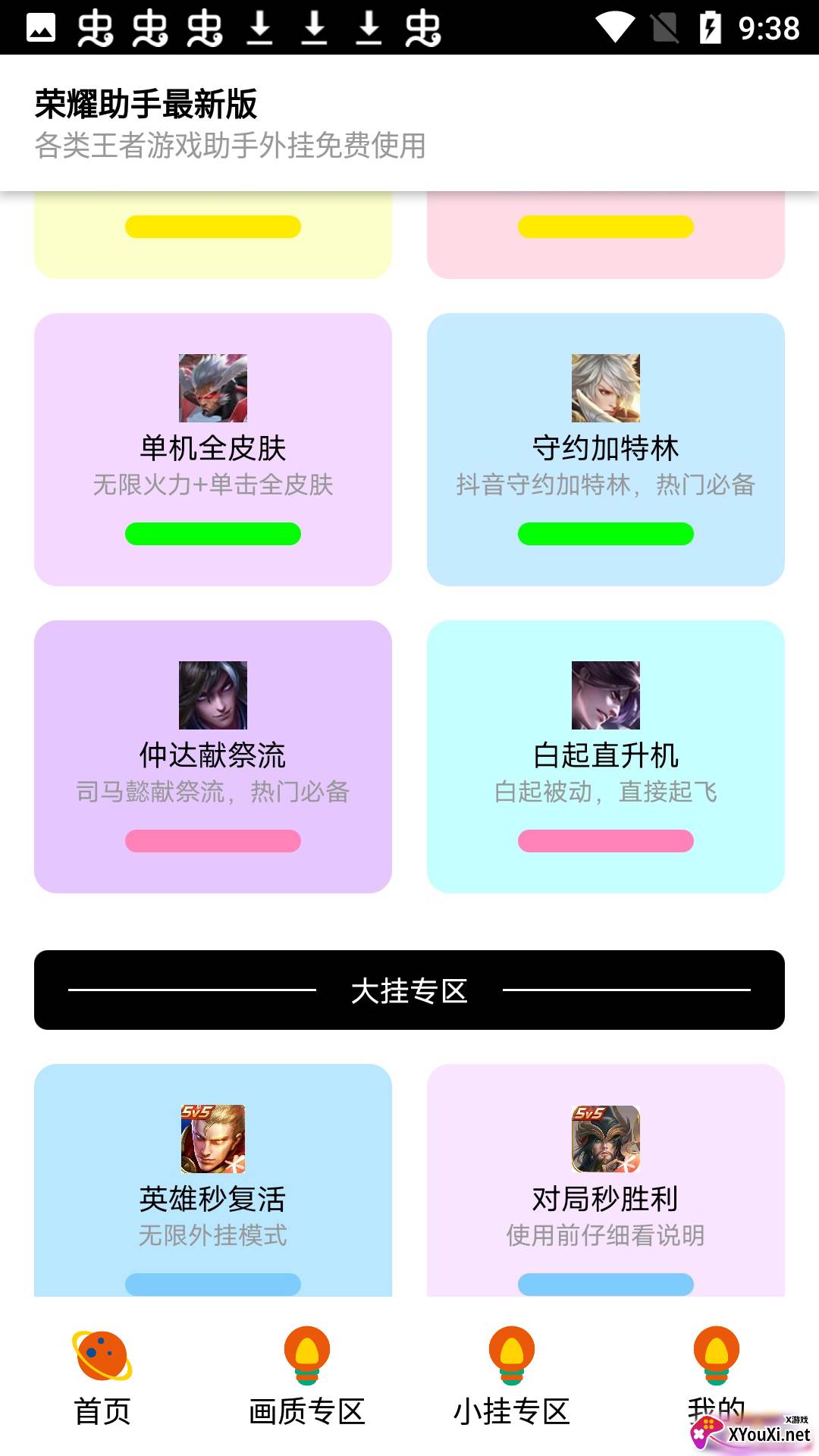Open the 白起直升机 card
This screenshot has width=819, height=1456.
click(605, 756)
